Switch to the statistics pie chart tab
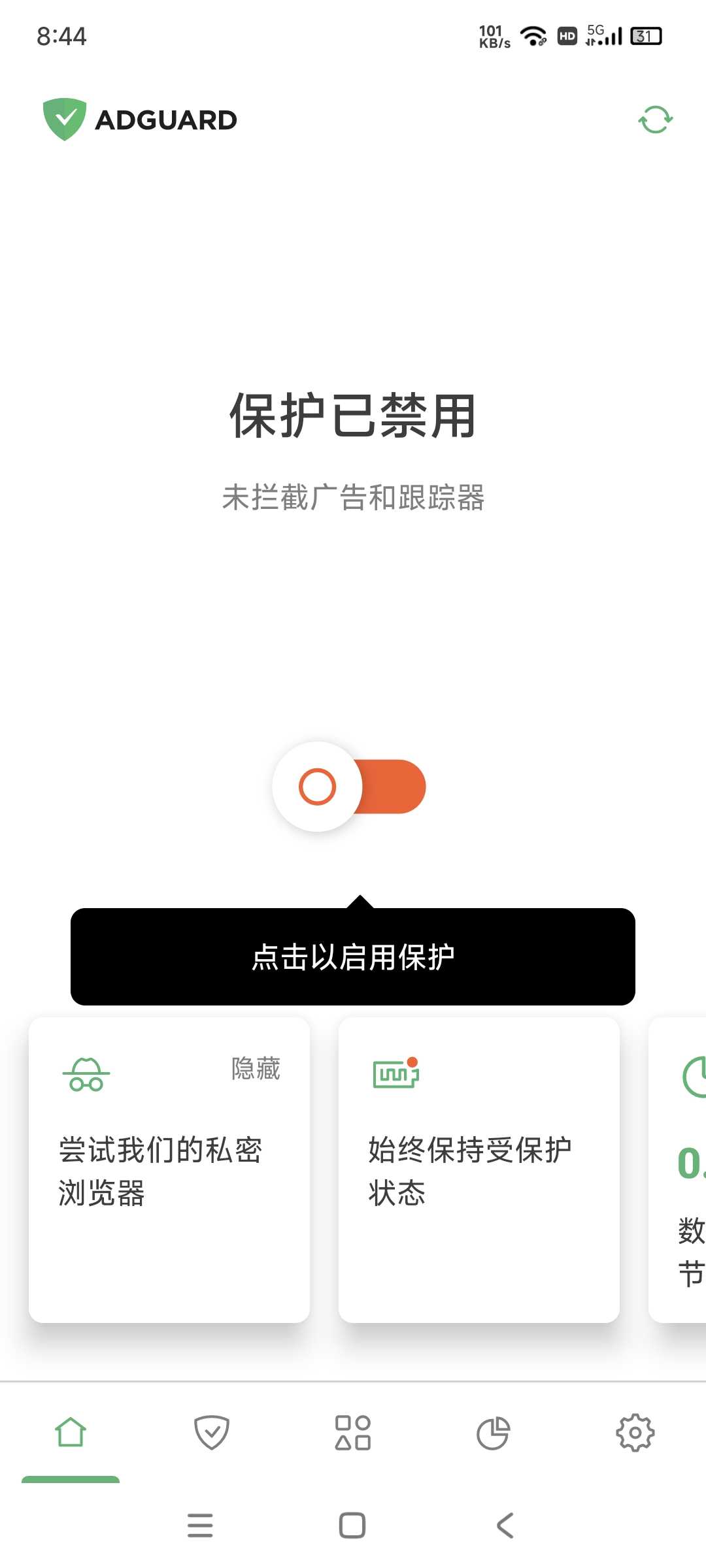706x1568 pixels. click(494, 1432)
